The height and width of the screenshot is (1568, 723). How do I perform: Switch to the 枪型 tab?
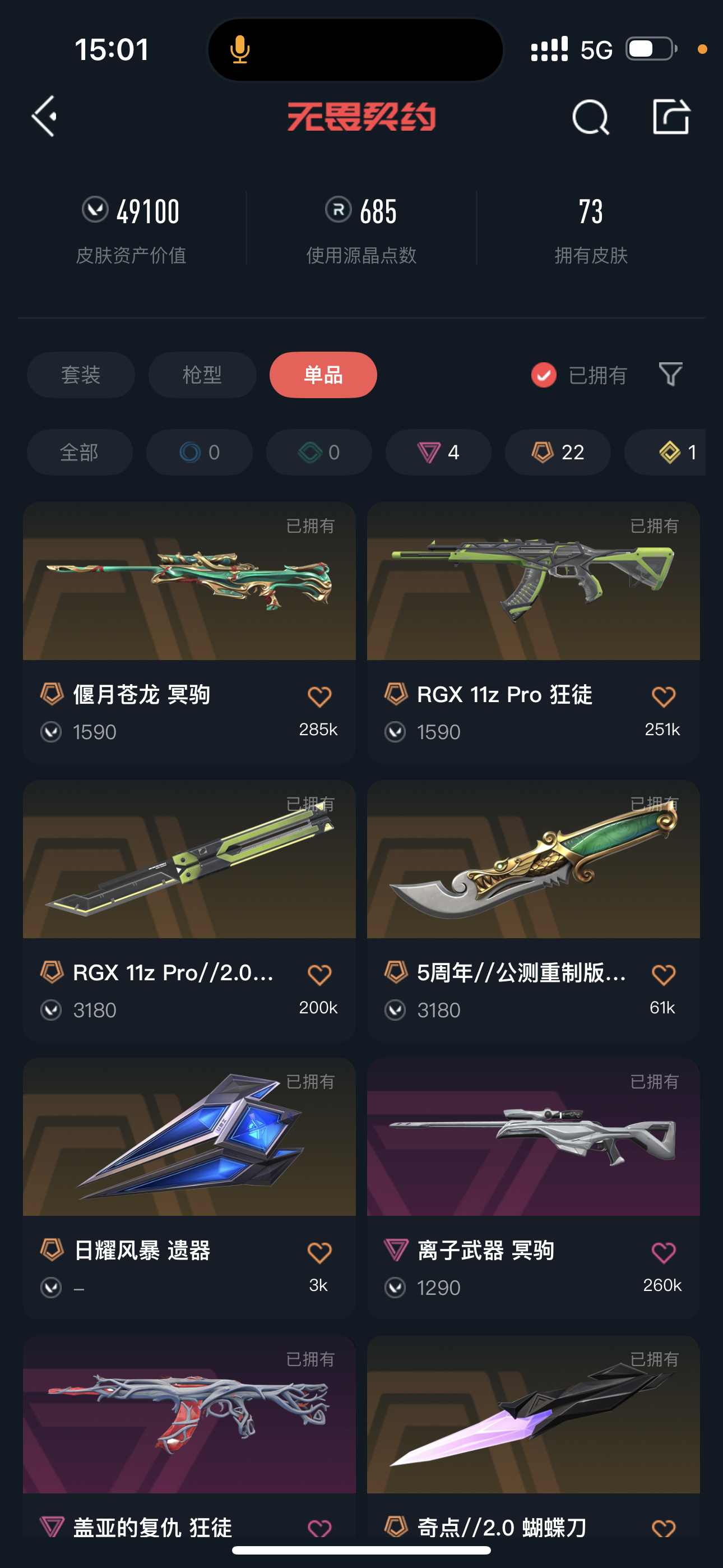pos(202,375)
